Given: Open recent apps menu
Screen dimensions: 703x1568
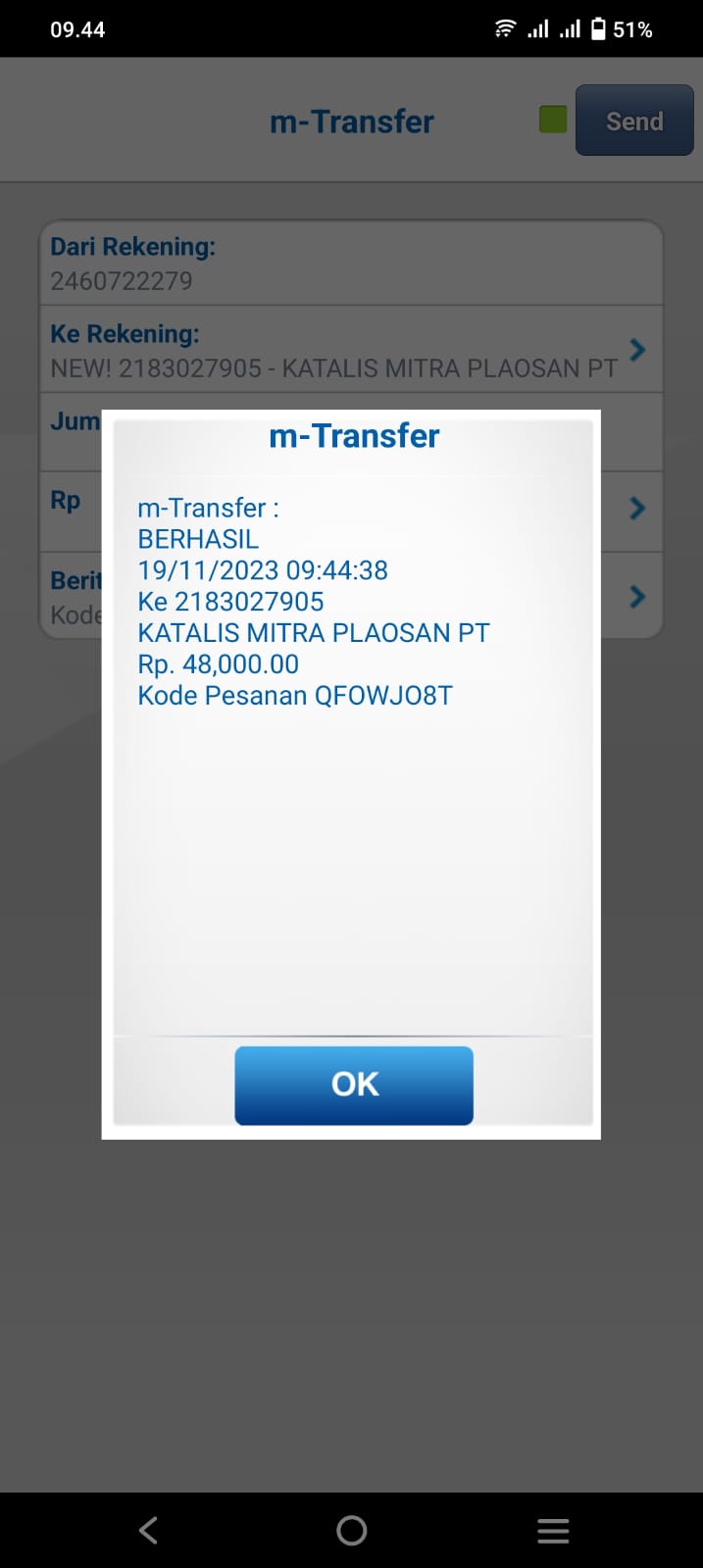Looking at the screenshot, I should (x=553, y=1530).
